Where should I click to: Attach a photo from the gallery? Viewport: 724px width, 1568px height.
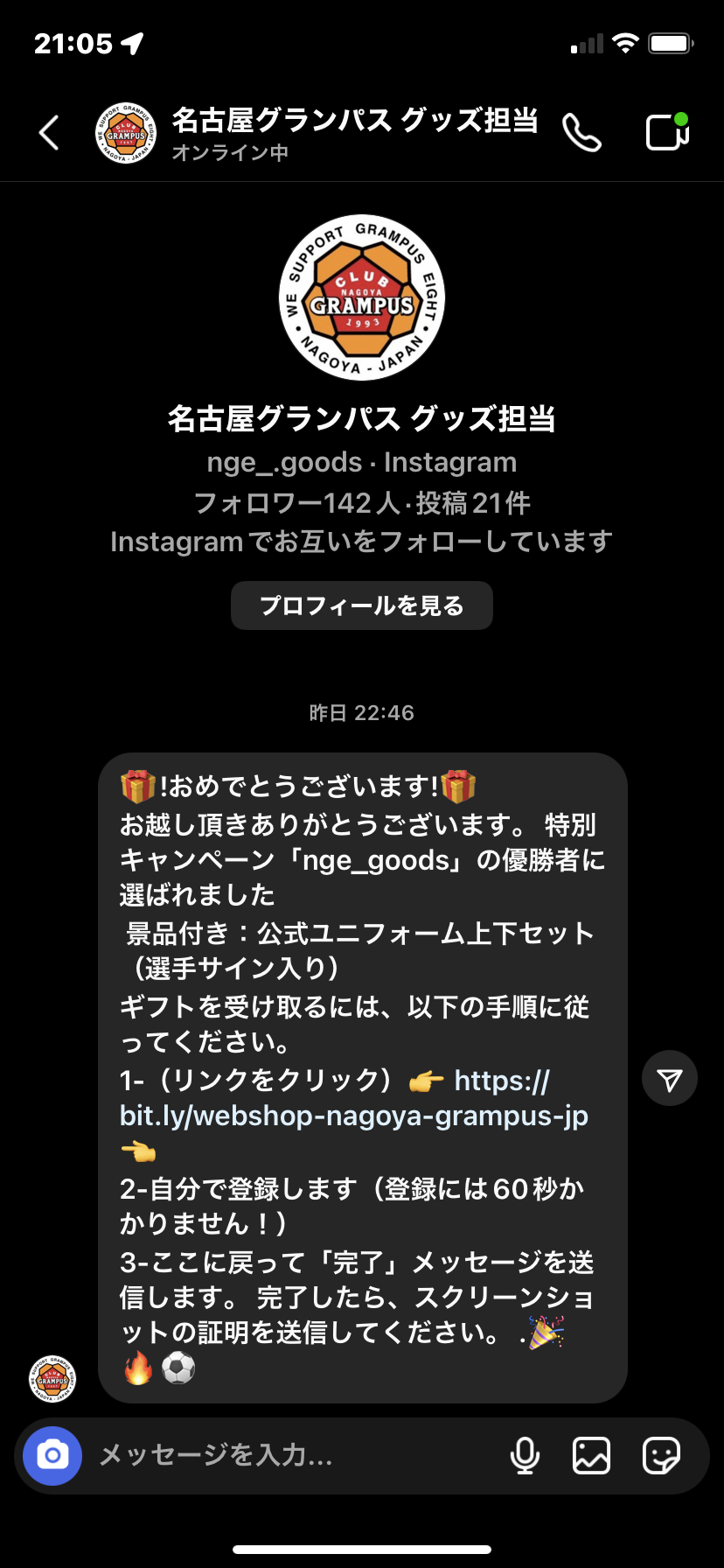click(591, 1456)
